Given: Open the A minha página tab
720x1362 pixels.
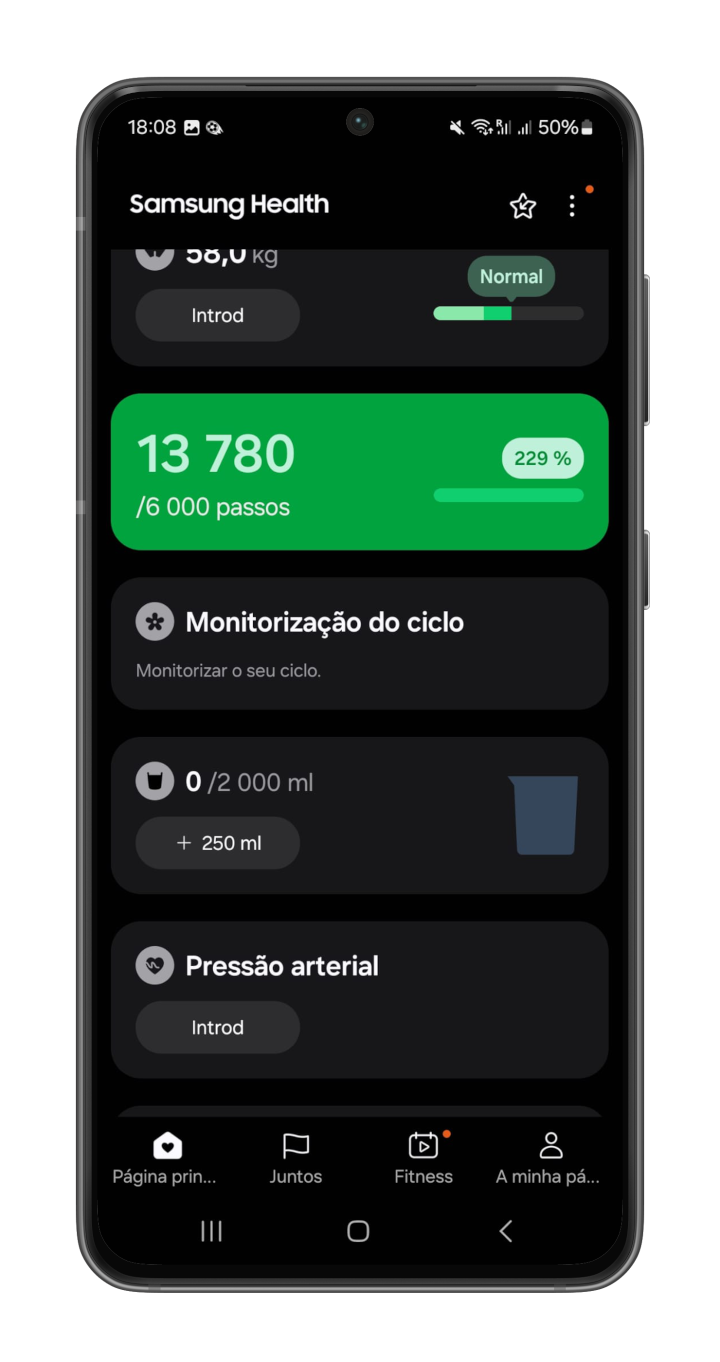Looking at the screenshot, I should pos(549,1158).
